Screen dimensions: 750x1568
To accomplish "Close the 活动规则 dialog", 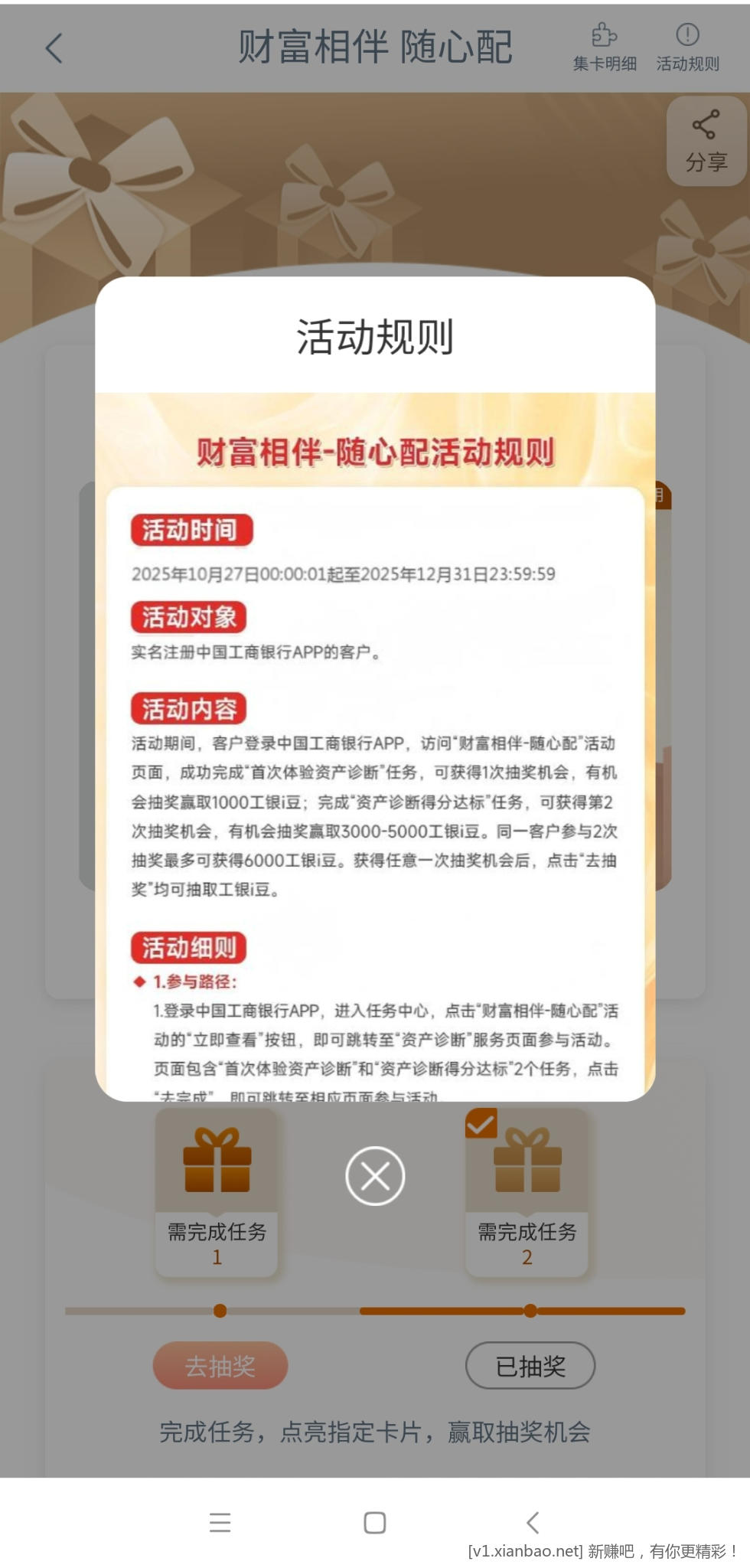I will (375, 1176).
